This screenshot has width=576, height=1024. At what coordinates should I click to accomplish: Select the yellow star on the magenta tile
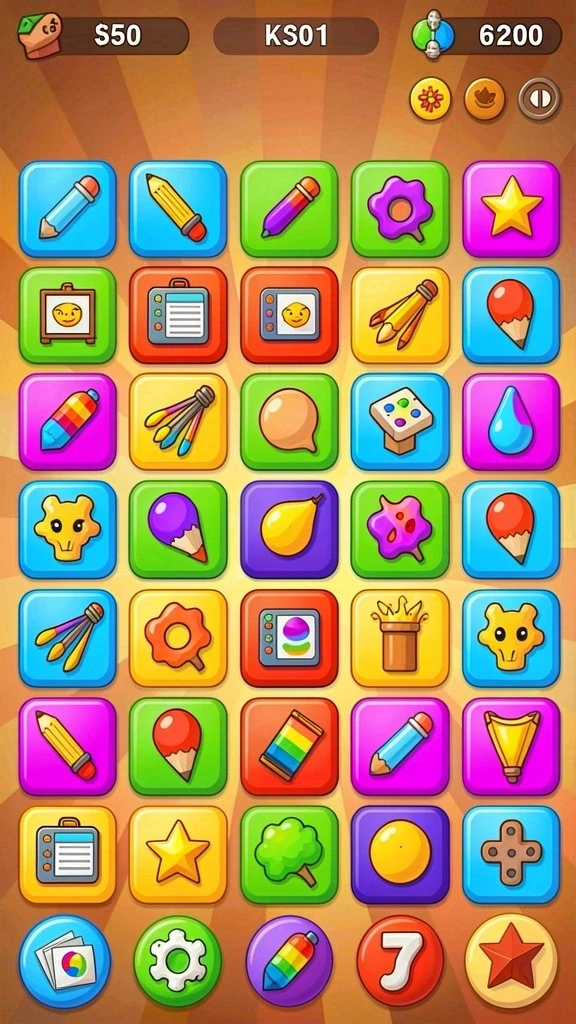tap(511, 209)
